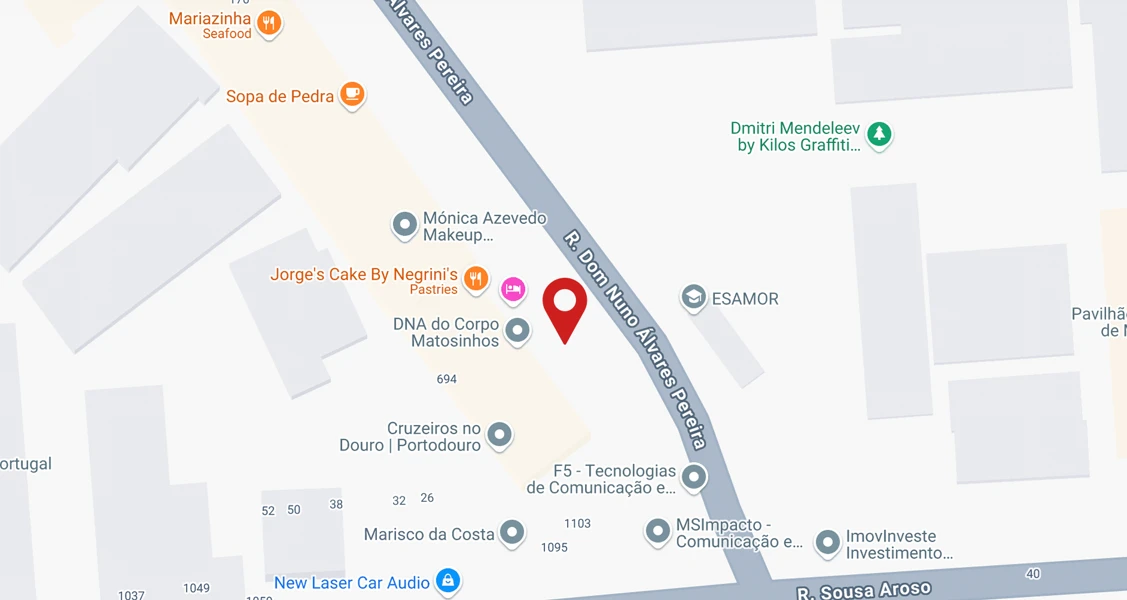
Task: Open the ESAMOR school marker
Action: (x=693, y=297)
